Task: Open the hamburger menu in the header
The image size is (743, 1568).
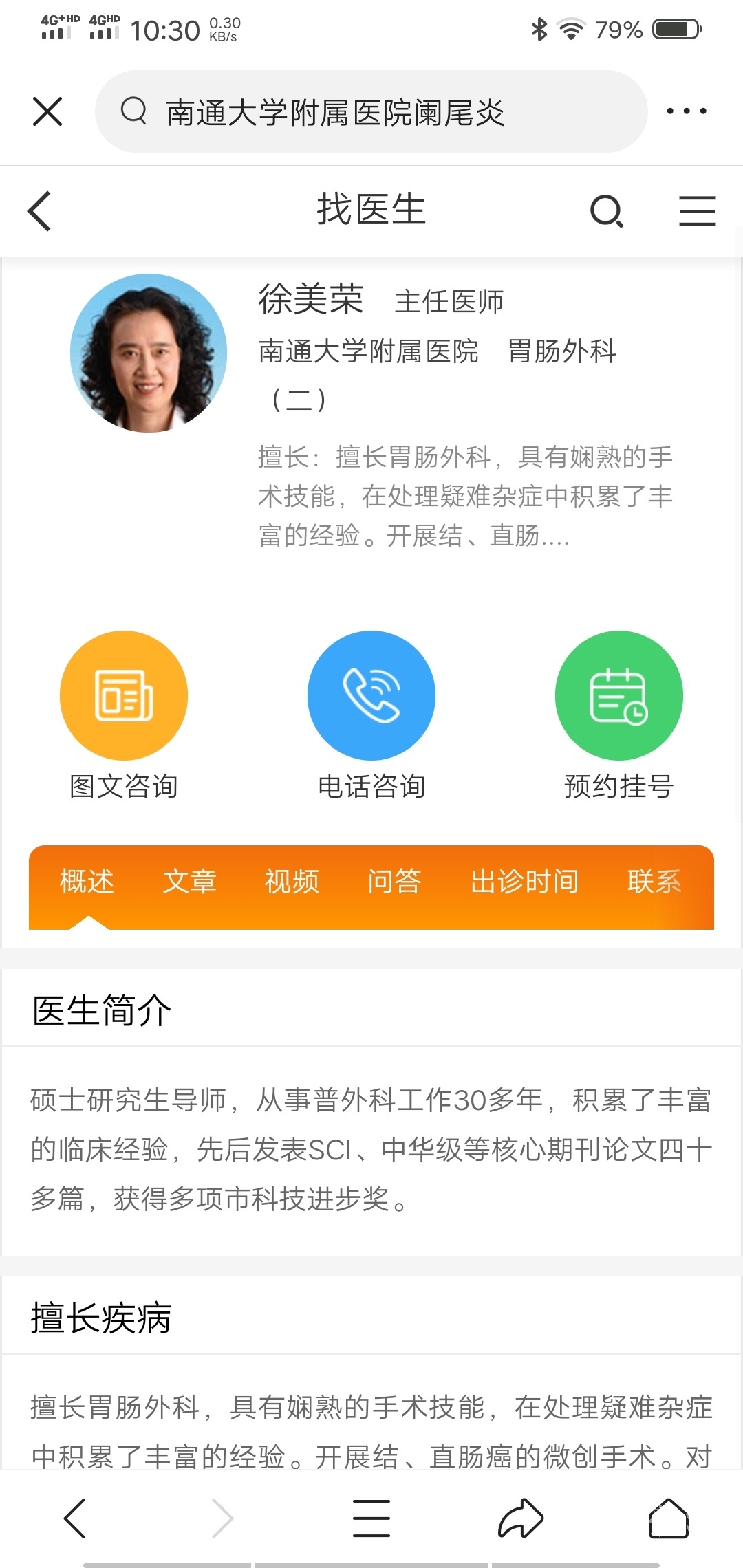Action: coord(697,211)
